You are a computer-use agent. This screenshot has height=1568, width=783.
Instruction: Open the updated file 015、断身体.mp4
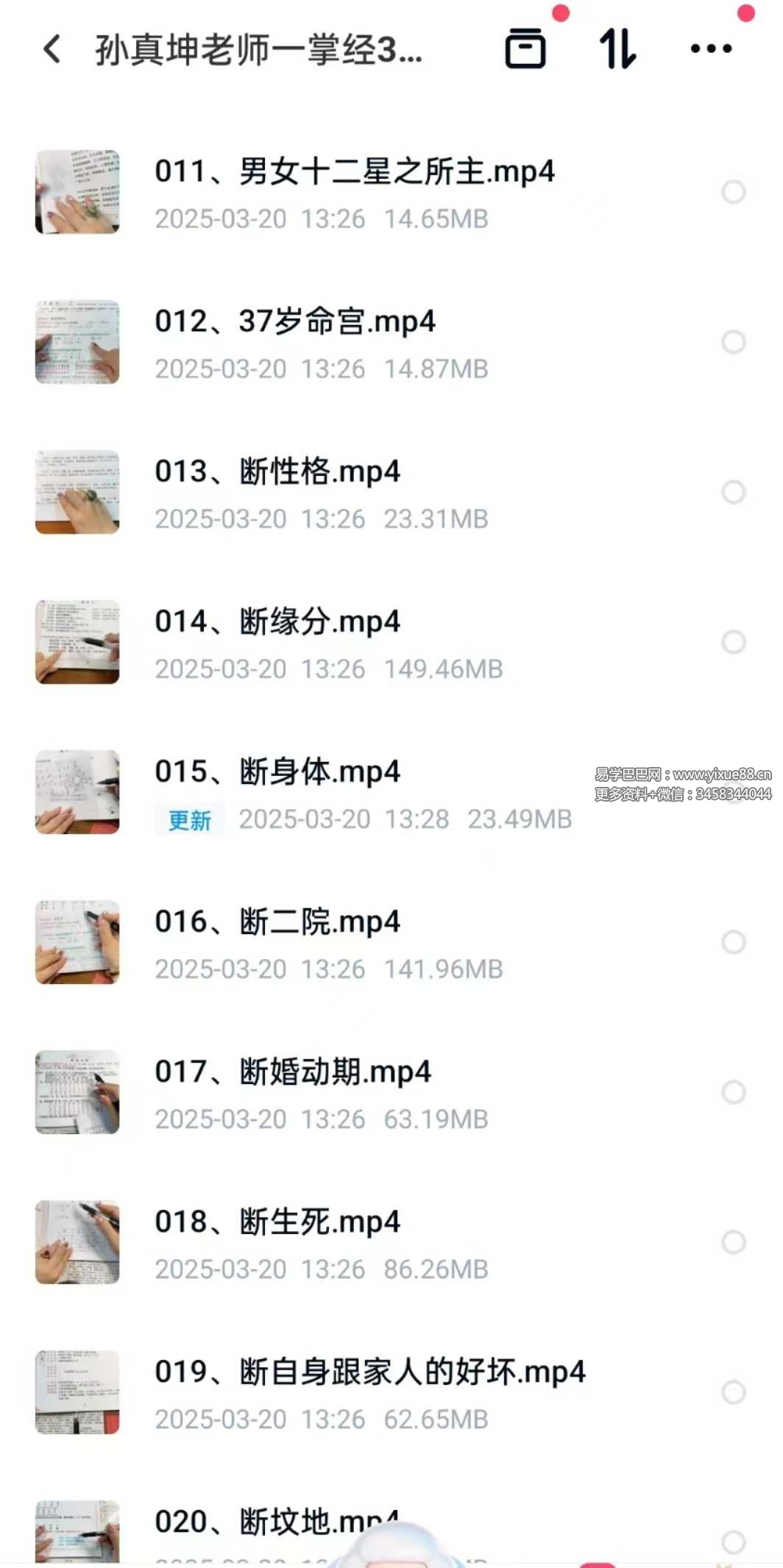click(x=277, y=772)
